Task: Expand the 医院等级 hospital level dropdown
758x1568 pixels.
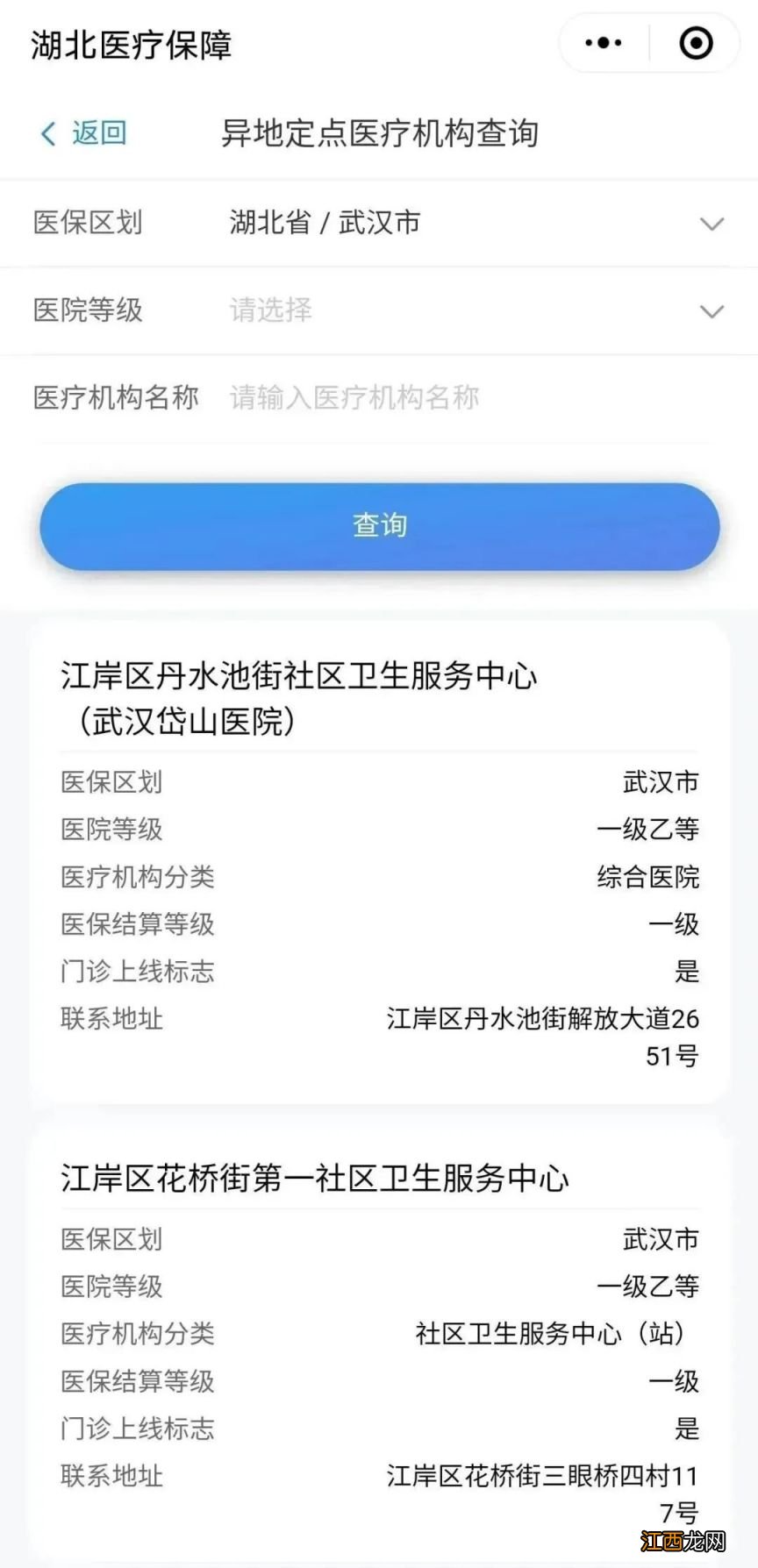Action: click(712, 310)
